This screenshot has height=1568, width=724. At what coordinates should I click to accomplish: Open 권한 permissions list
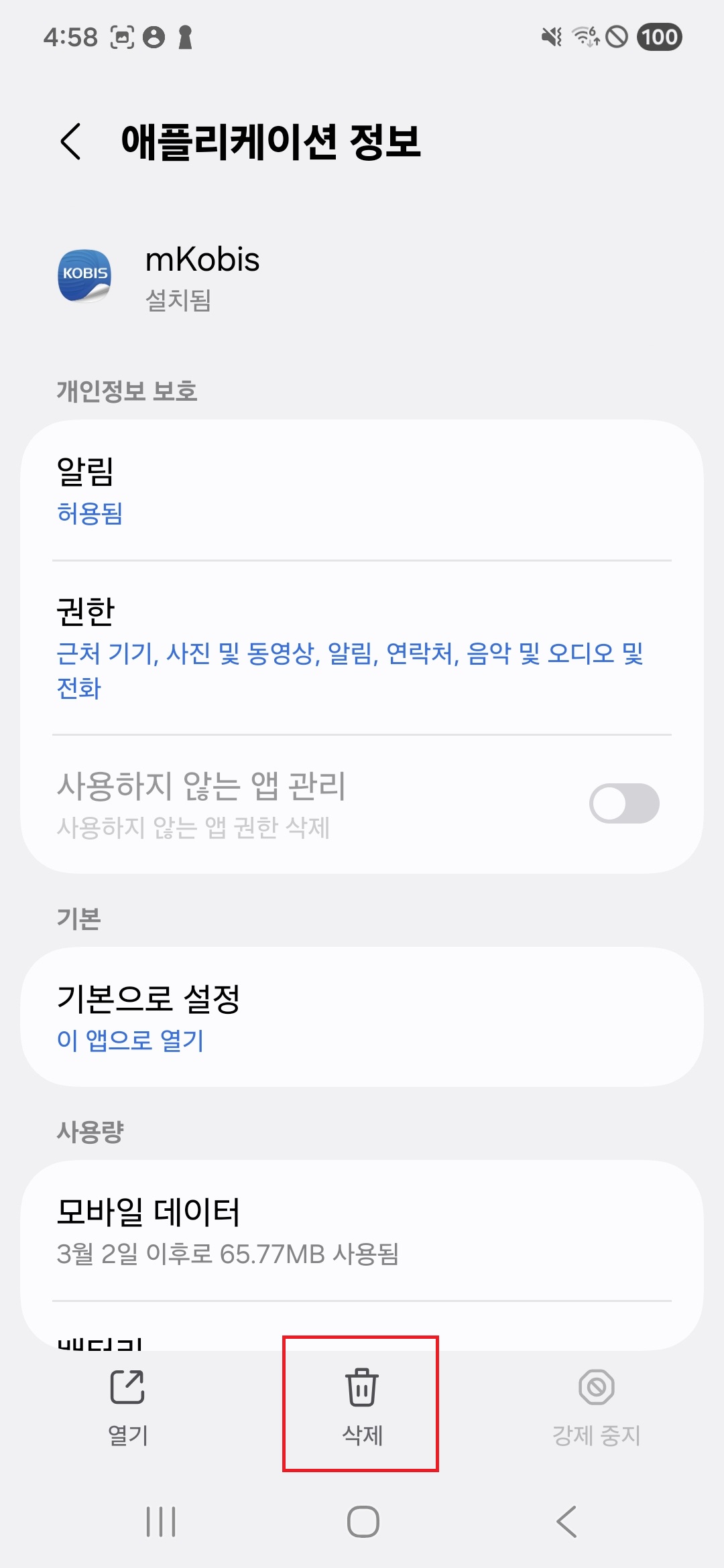coord(362,647)
